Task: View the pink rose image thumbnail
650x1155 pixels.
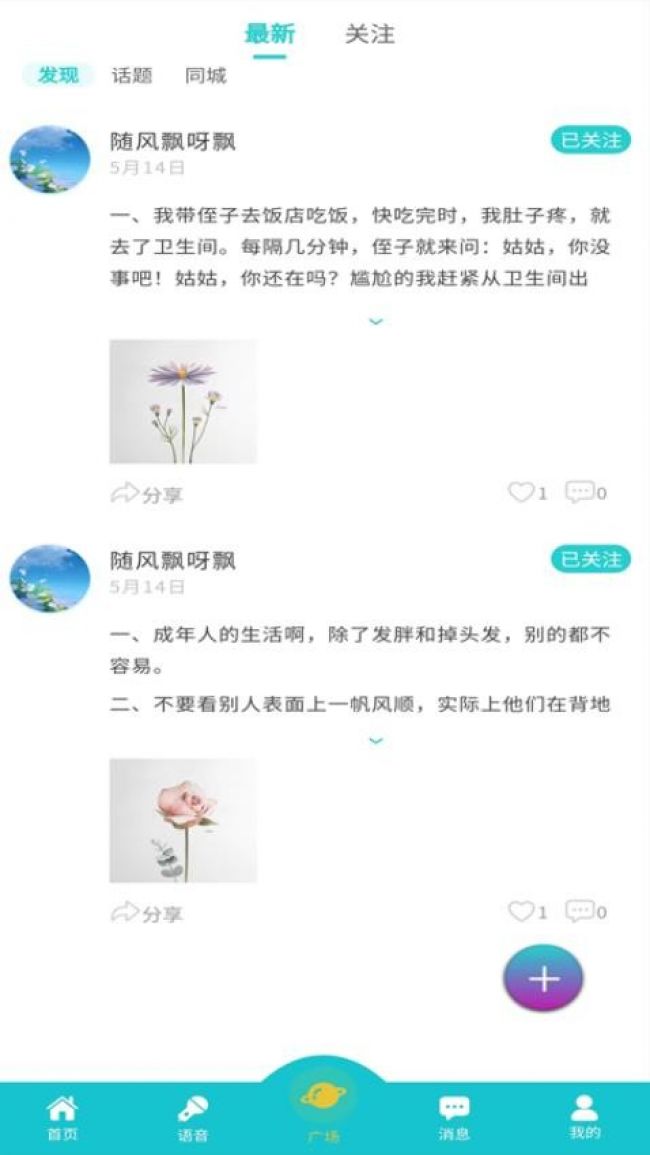Action: pyautogui.click(x=183, y=820)
